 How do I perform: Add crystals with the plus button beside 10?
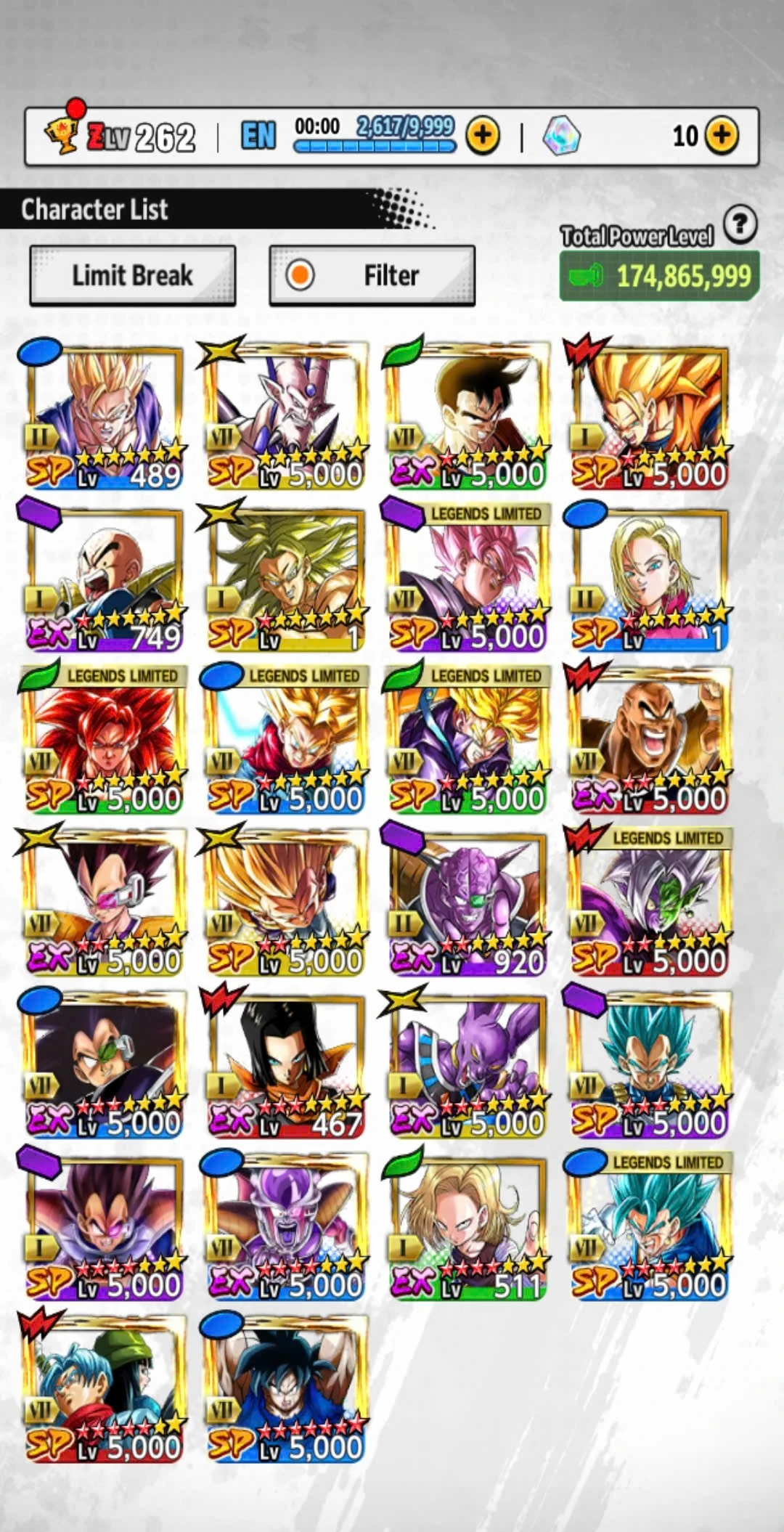[722, 135]
